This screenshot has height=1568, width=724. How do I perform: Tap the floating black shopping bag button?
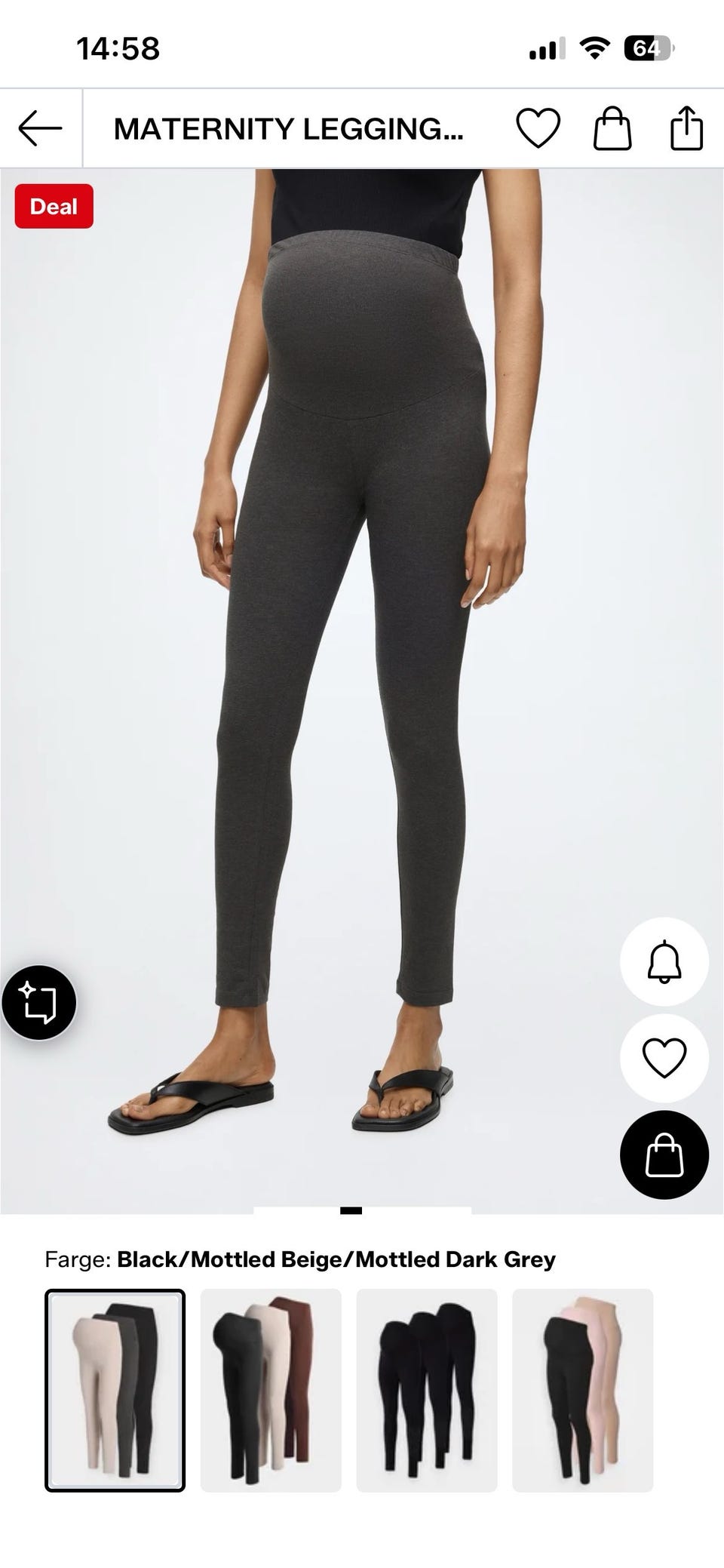point(664,1154)
